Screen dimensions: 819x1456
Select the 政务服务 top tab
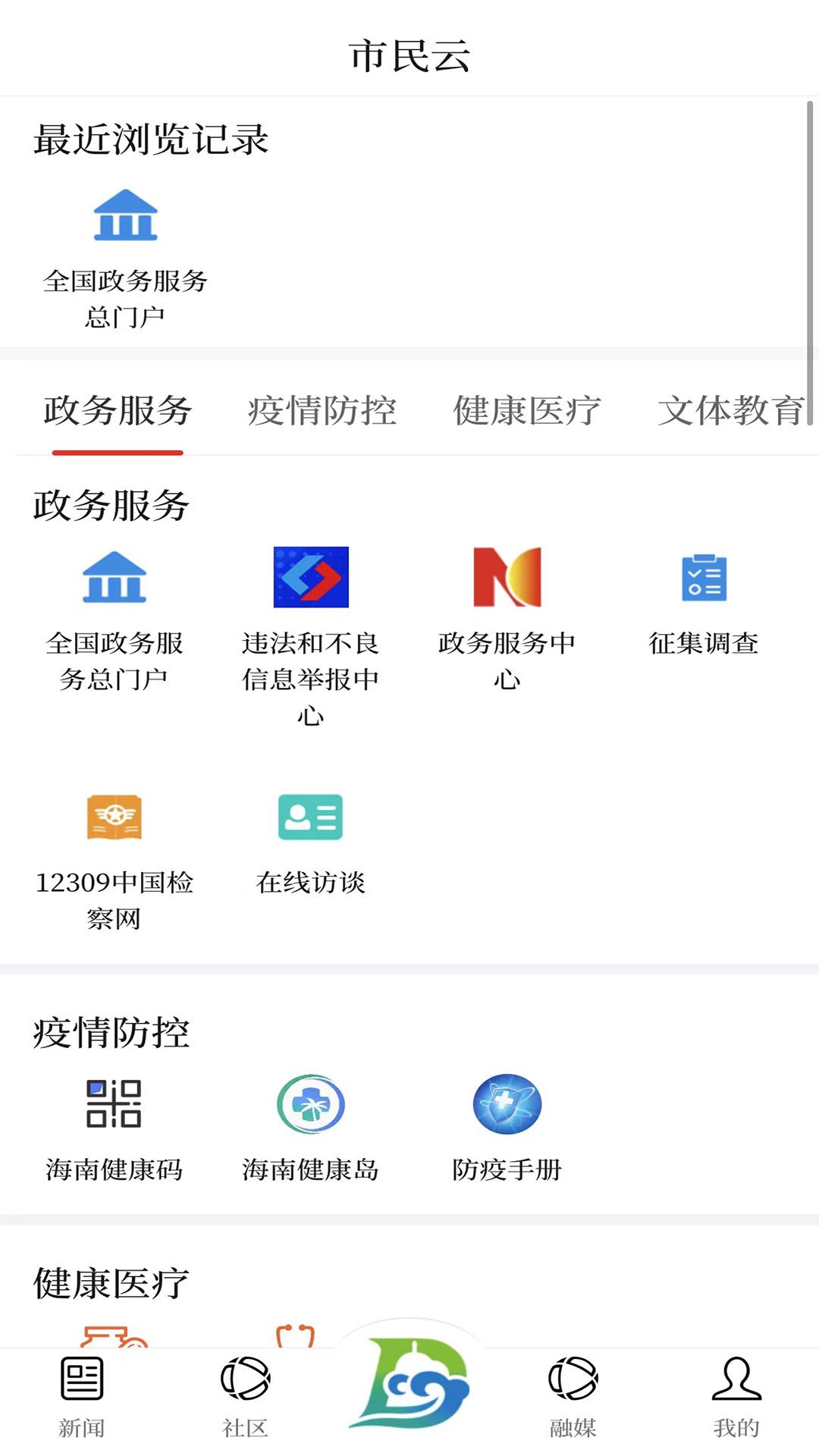(x=118, y=411)
